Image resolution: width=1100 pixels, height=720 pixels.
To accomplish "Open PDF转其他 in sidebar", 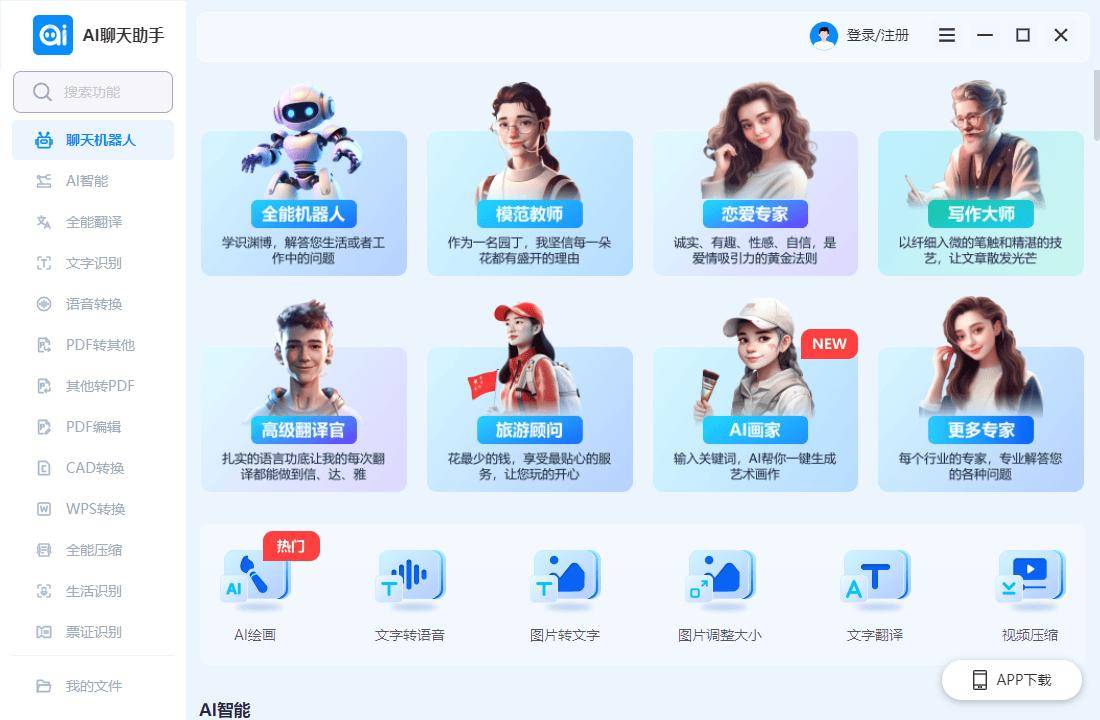I will [99, 345].
